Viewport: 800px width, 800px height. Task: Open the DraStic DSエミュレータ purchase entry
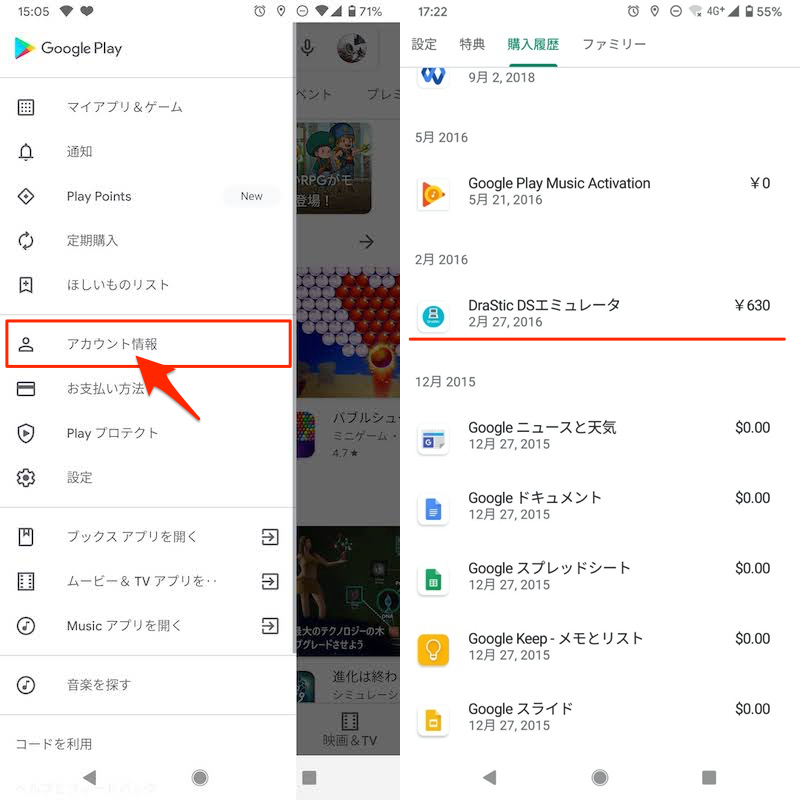pyautogui.click(x=600, y=314)
